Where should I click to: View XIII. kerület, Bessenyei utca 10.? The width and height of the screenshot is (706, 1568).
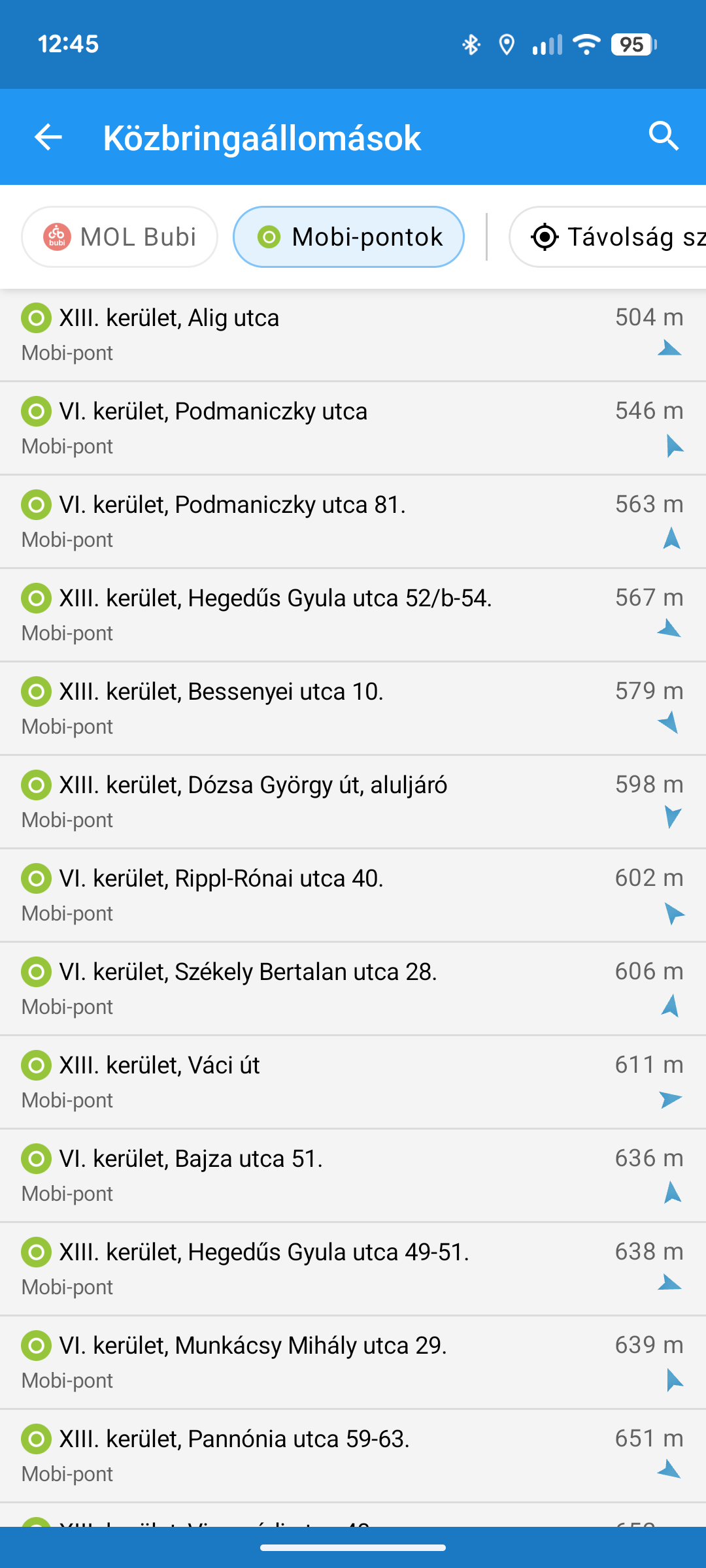pyautogui.click(x=353, y=708)
